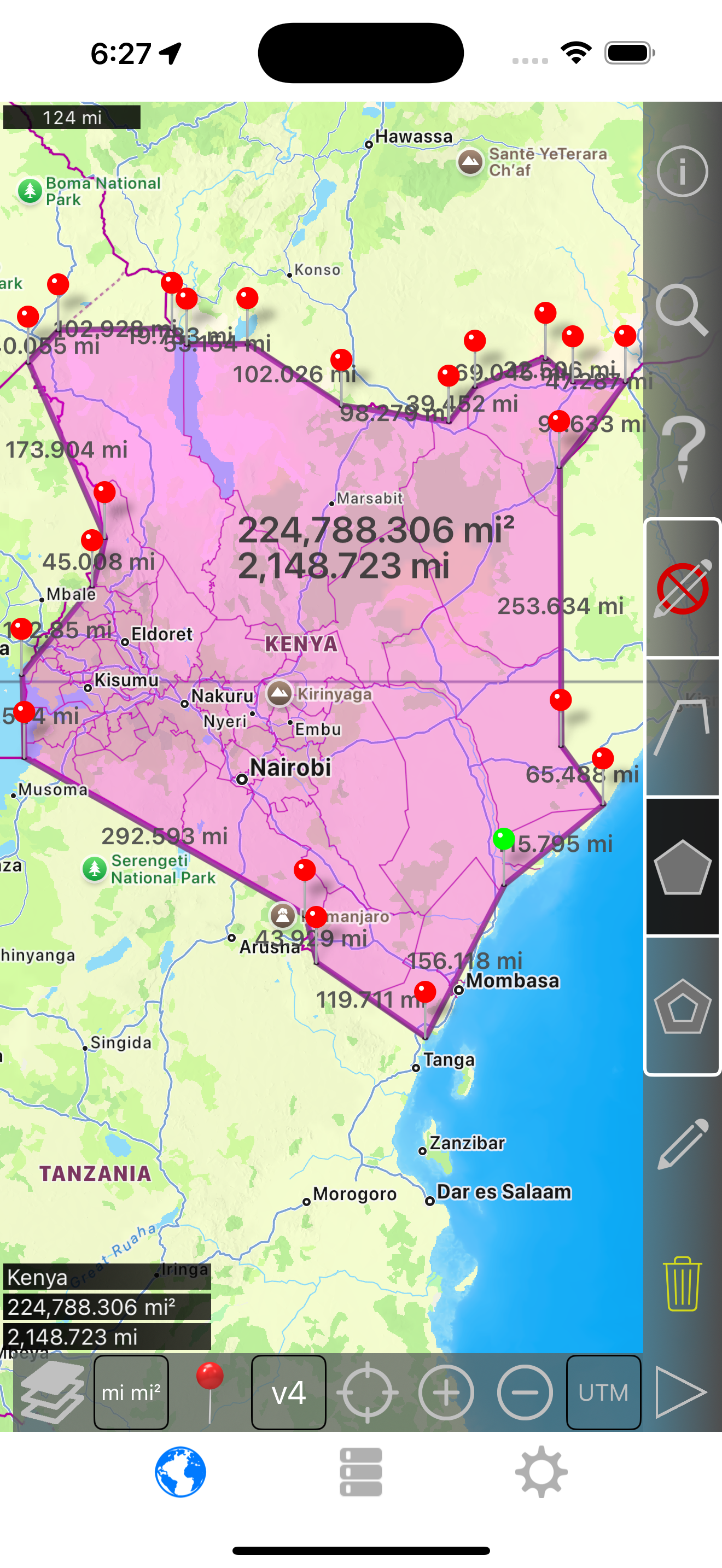
Task: Open the map info panel
Action: [x=682, y=171]
